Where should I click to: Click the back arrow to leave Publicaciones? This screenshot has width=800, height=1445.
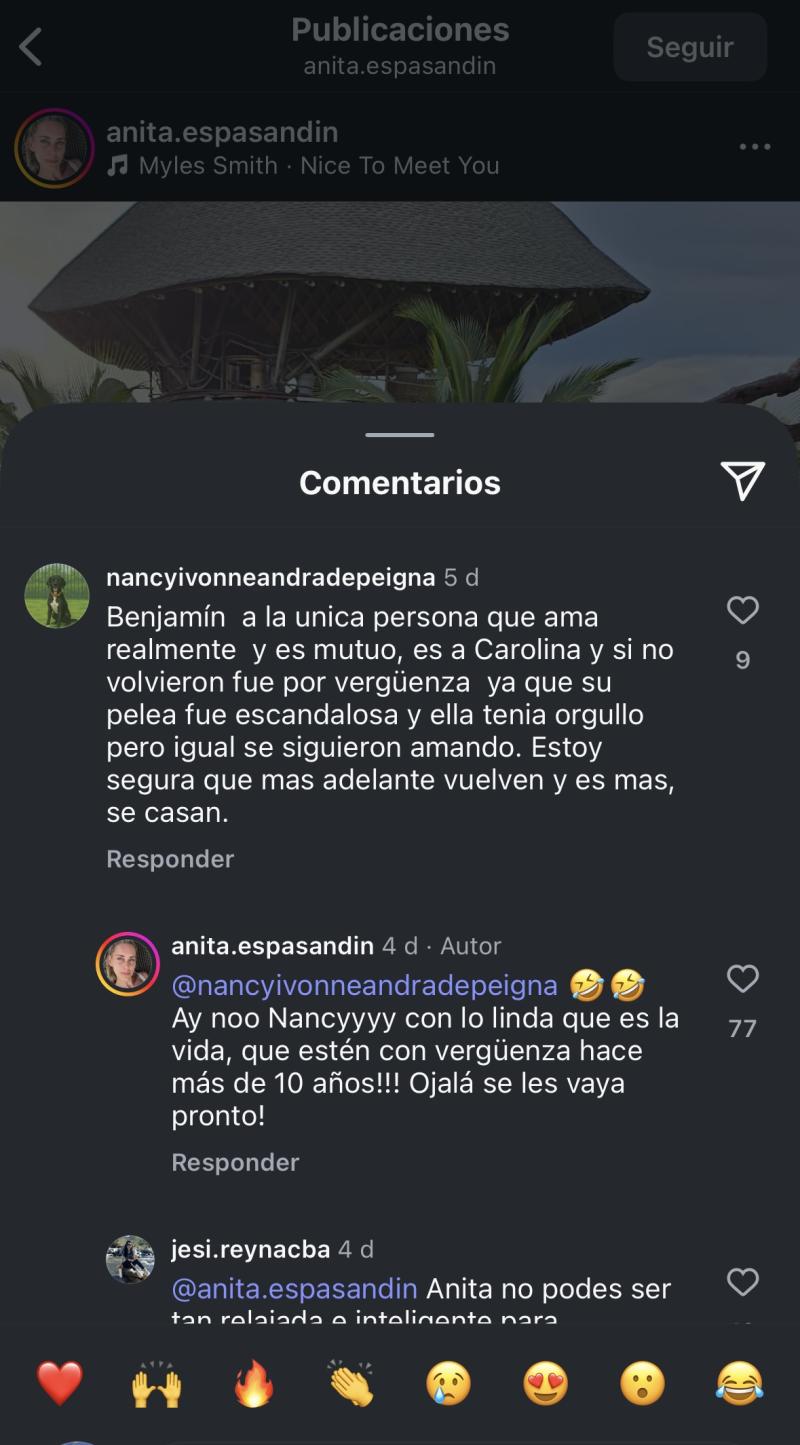tap(30, 46)
